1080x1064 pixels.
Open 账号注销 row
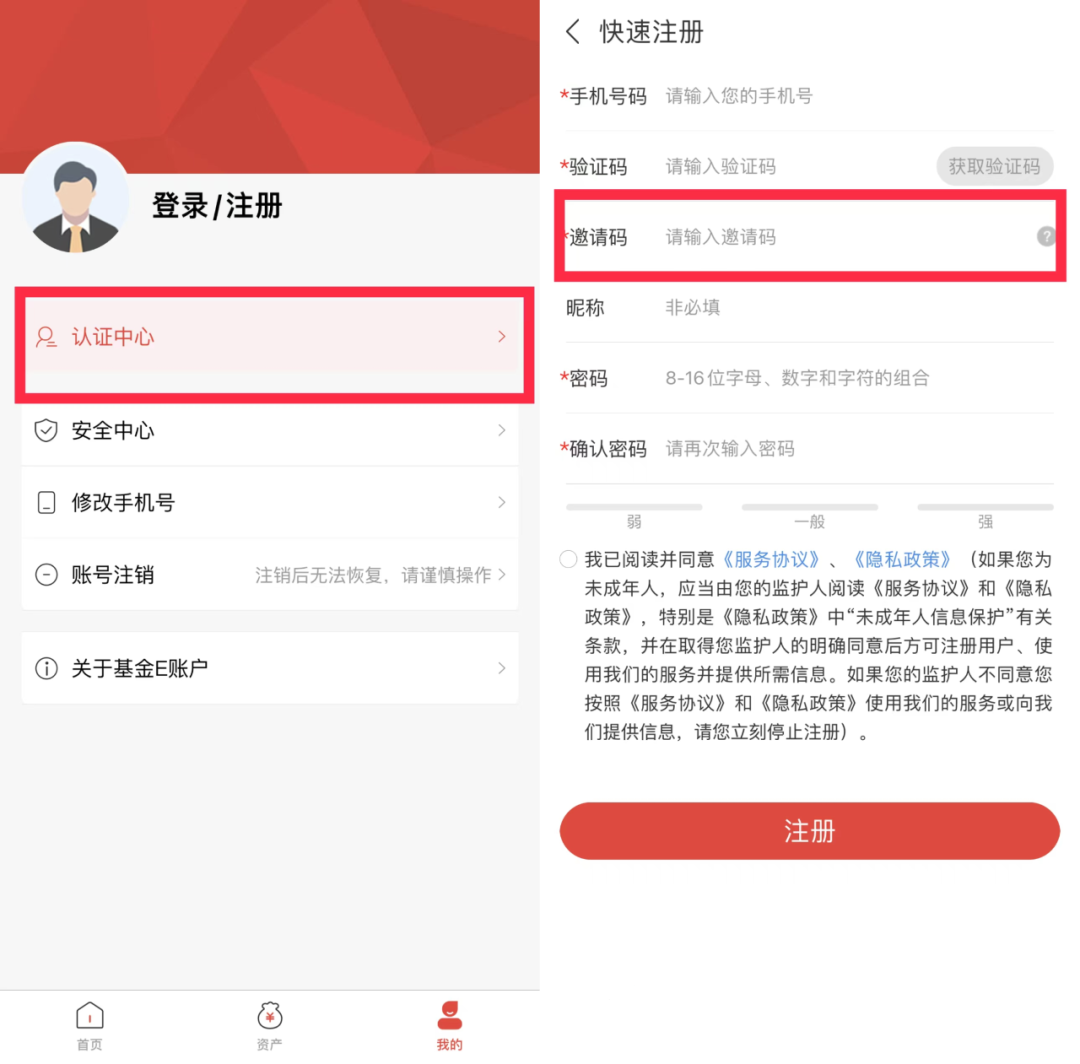(x=270, y=575)
